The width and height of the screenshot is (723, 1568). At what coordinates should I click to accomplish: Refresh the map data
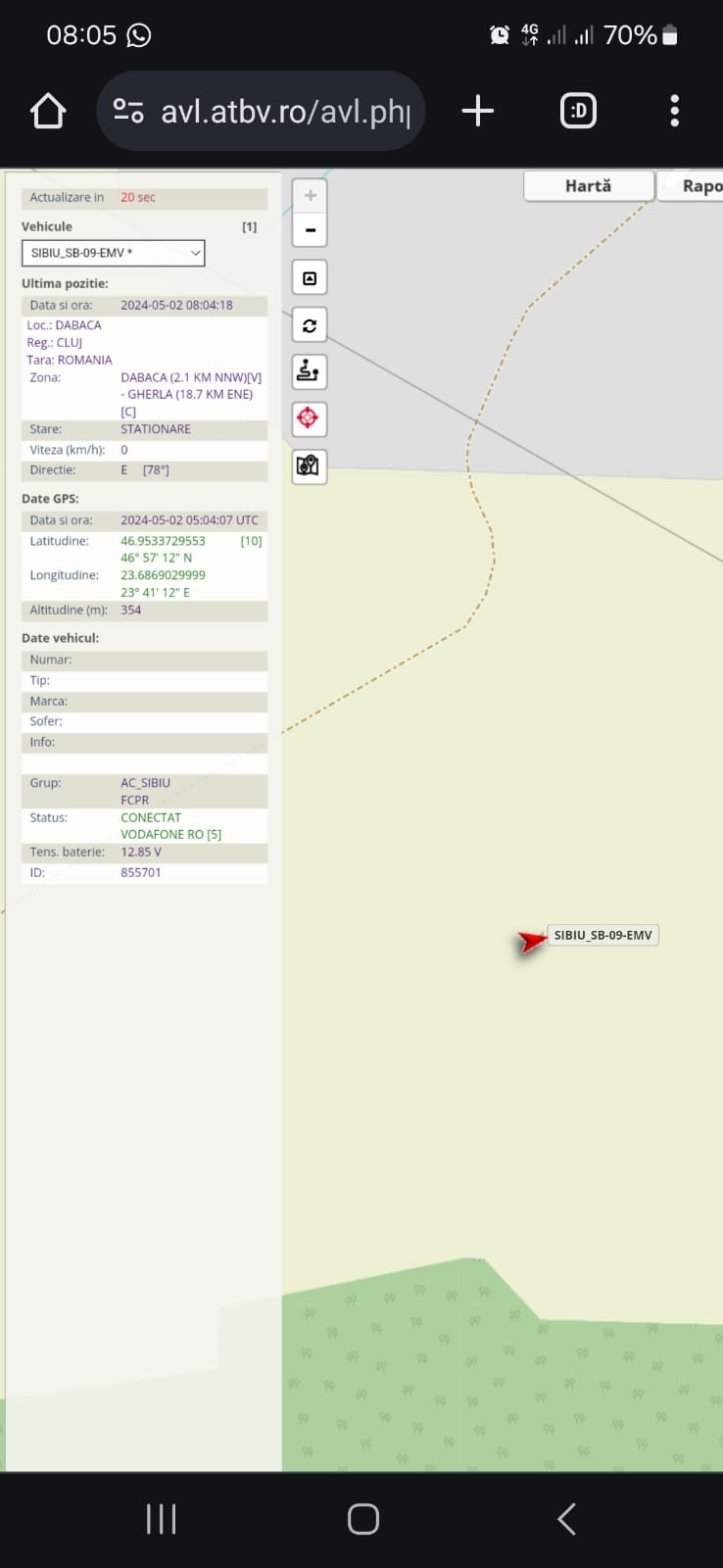click(310, 325)
